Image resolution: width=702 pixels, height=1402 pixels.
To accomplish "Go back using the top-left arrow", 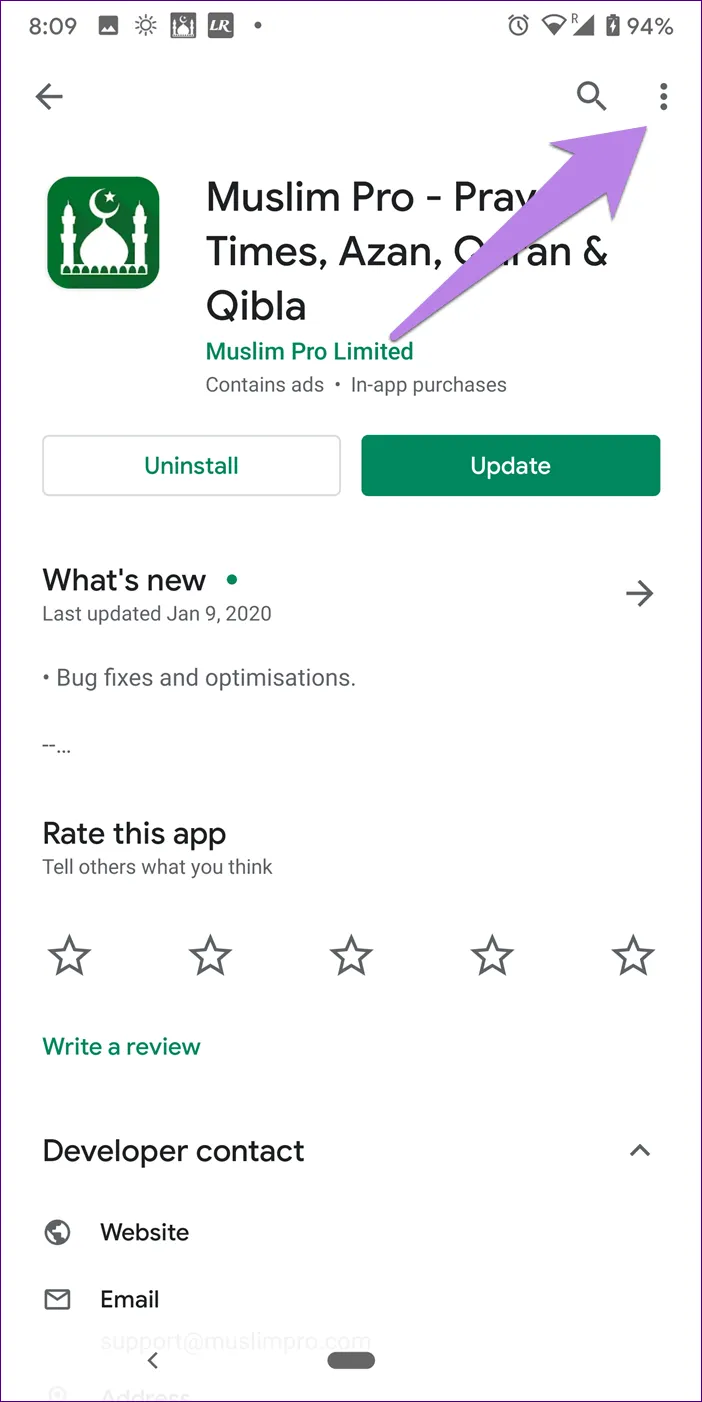I will click(x=49, y=97).
